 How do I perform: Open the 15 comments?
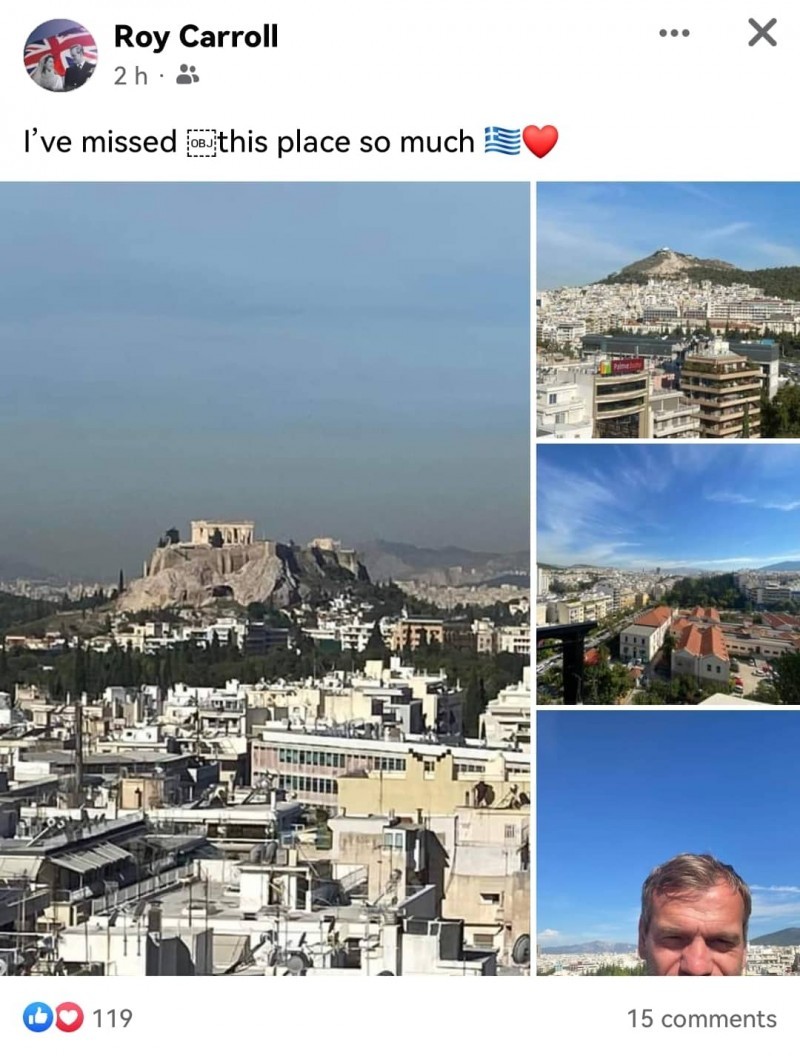click(701, 1018)
